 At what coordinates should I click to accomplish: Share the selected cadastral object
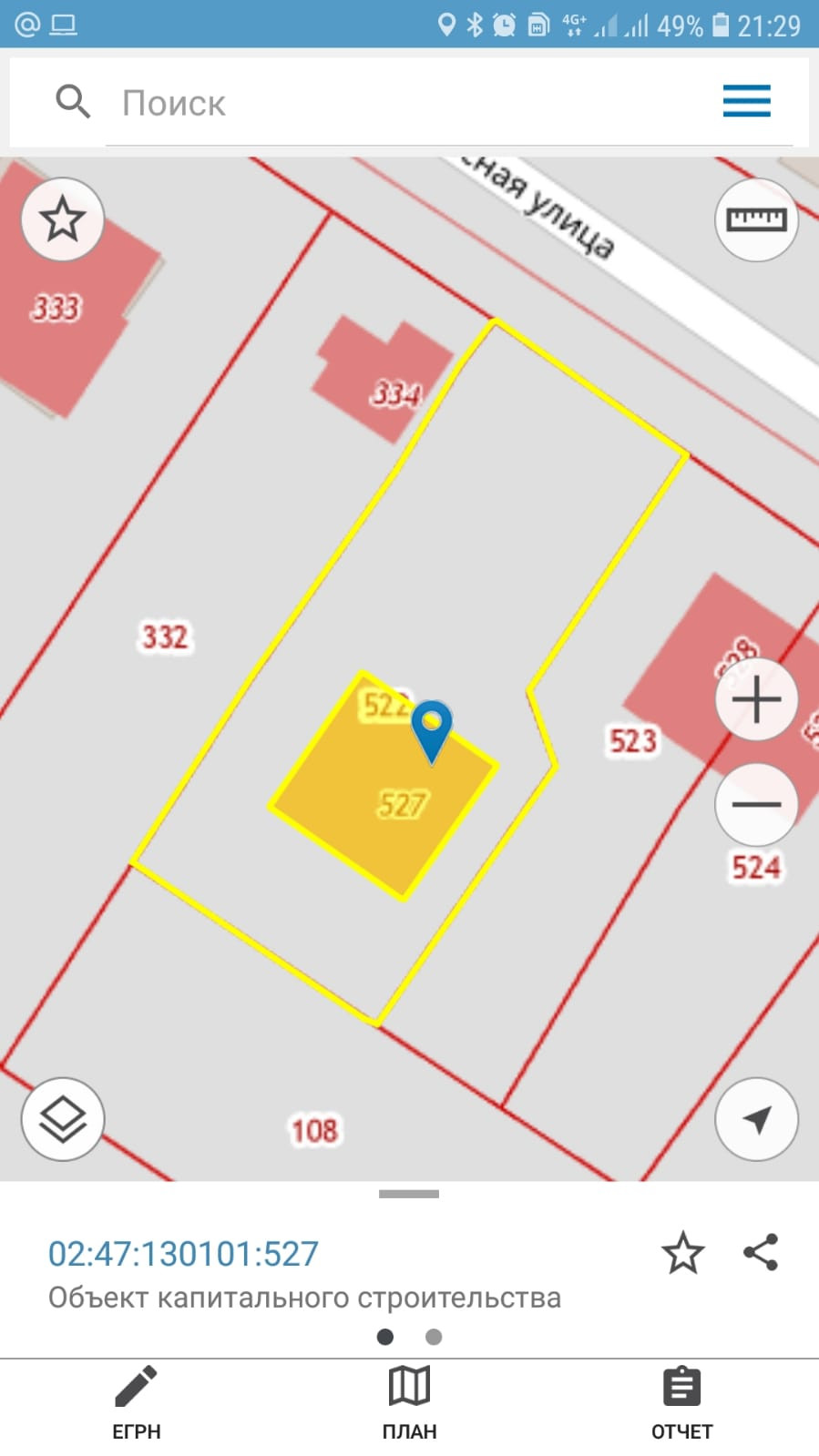point(761,1253)
